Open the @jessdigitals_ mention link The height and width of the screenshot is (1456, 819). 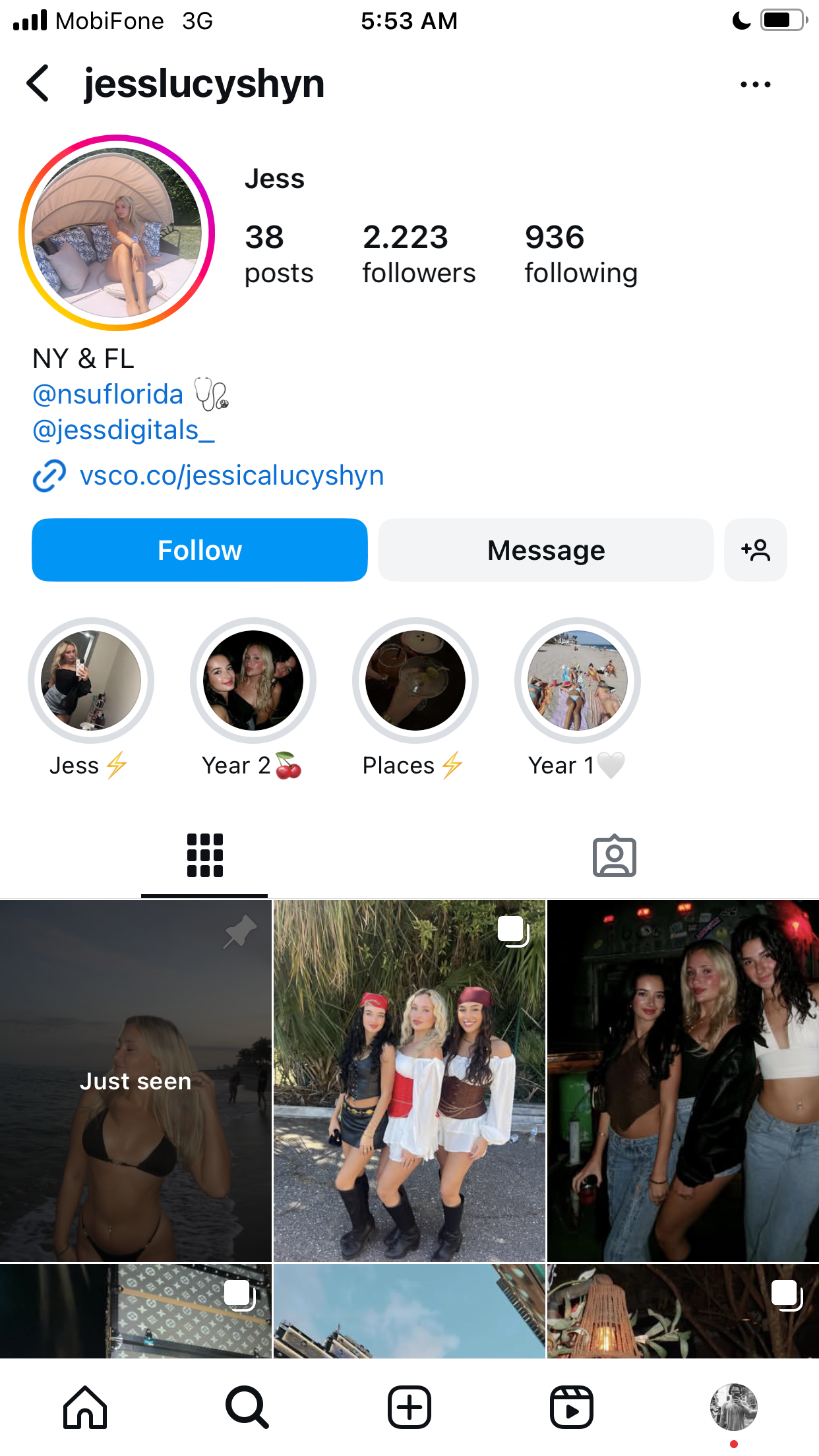(x=123, y=430)
